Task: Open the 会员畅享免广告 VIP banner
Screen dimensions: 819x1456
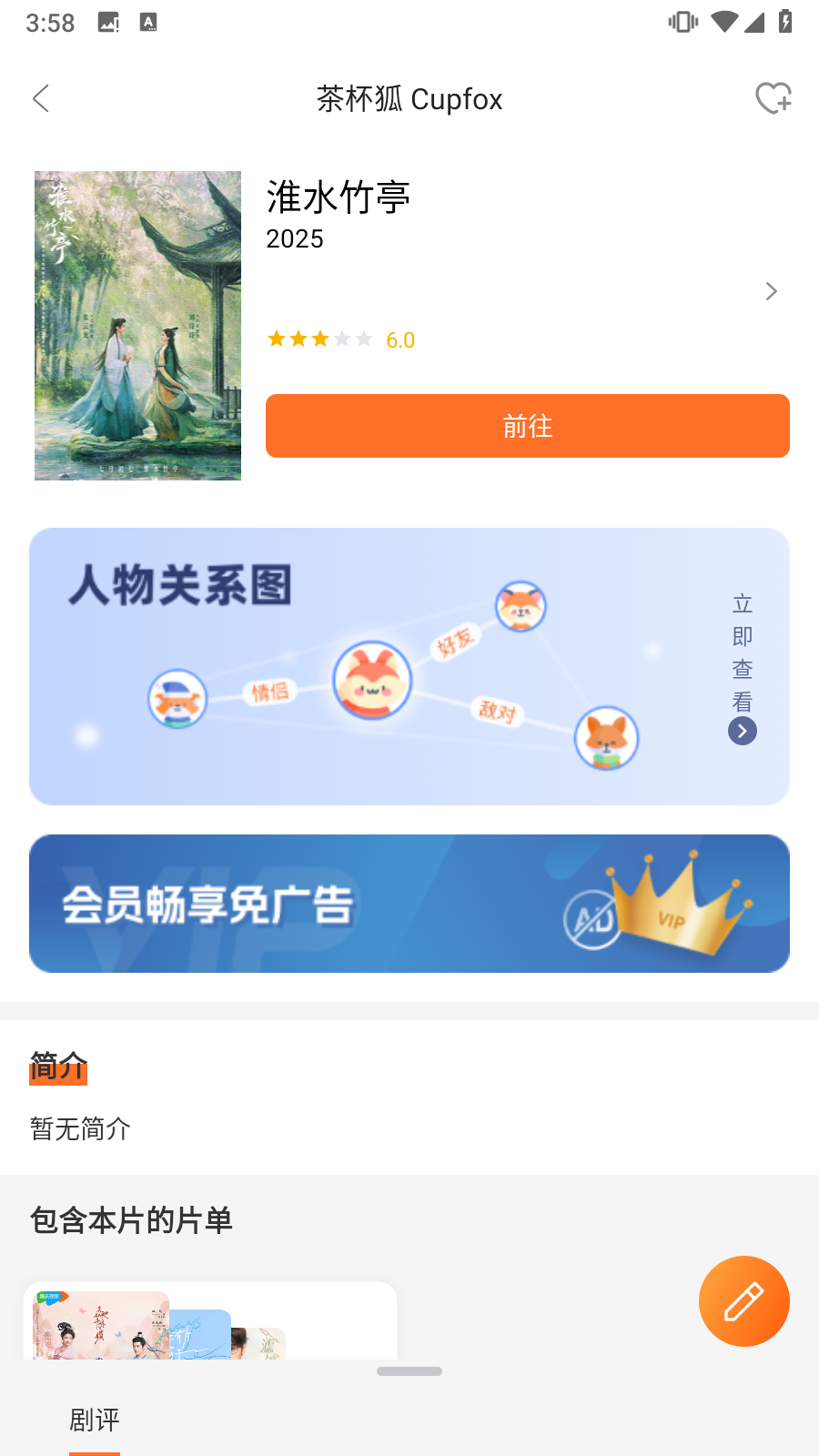Action: (x=409, y=904)
